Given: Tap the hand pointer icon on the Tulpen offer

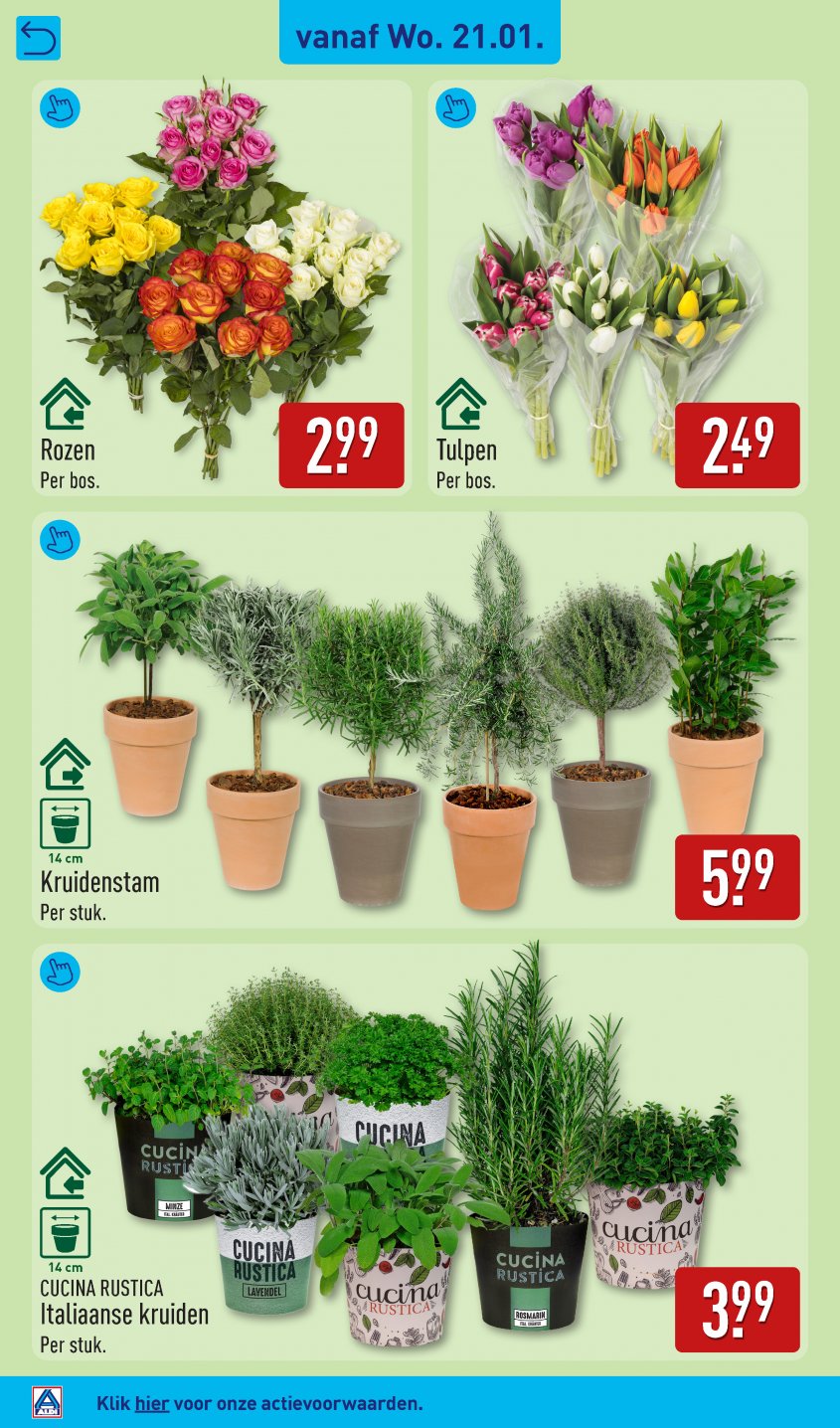Looking at the screenshot, I should [454, 108].
